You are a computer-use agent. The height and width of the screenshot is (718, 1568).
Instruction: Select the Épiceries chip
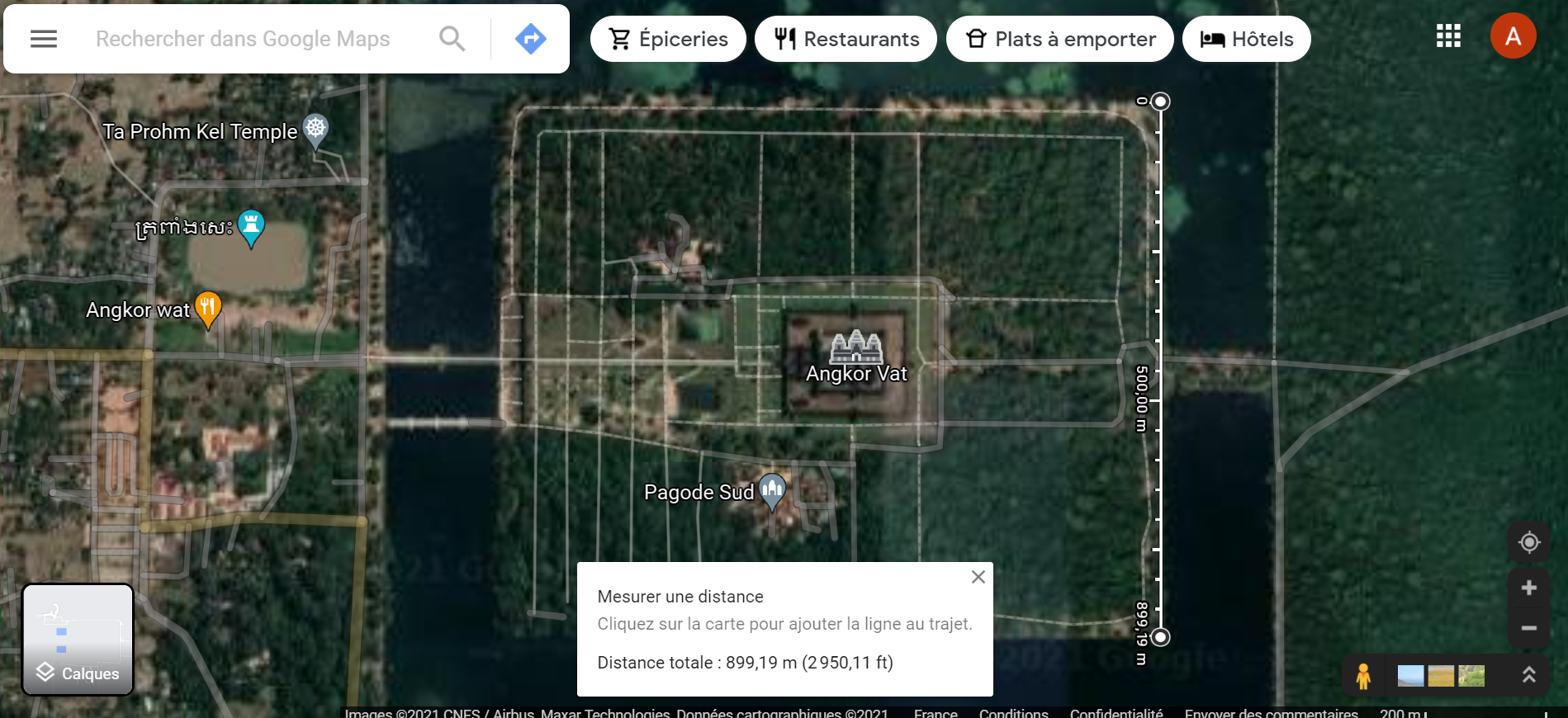(x=668, y=39)
